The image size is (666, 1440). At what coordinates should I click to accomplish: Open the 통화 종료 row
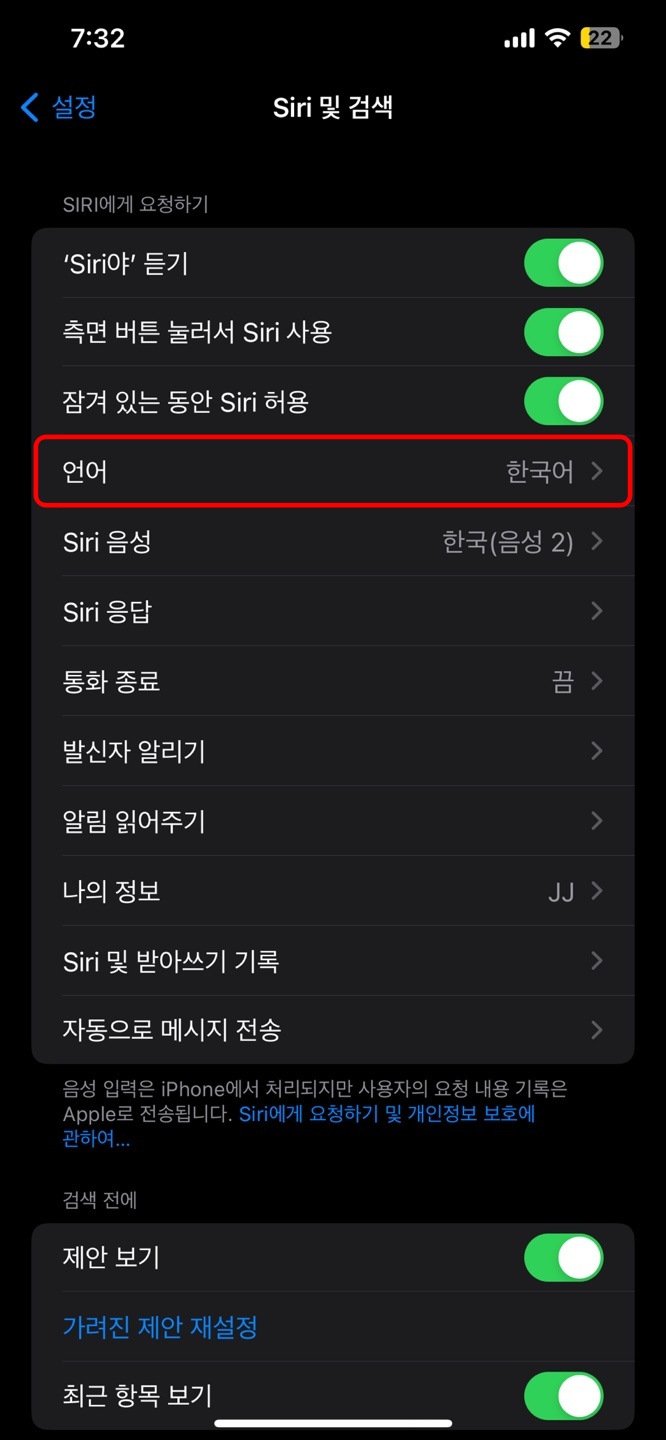pyautogui.click(x=333, y=682)
